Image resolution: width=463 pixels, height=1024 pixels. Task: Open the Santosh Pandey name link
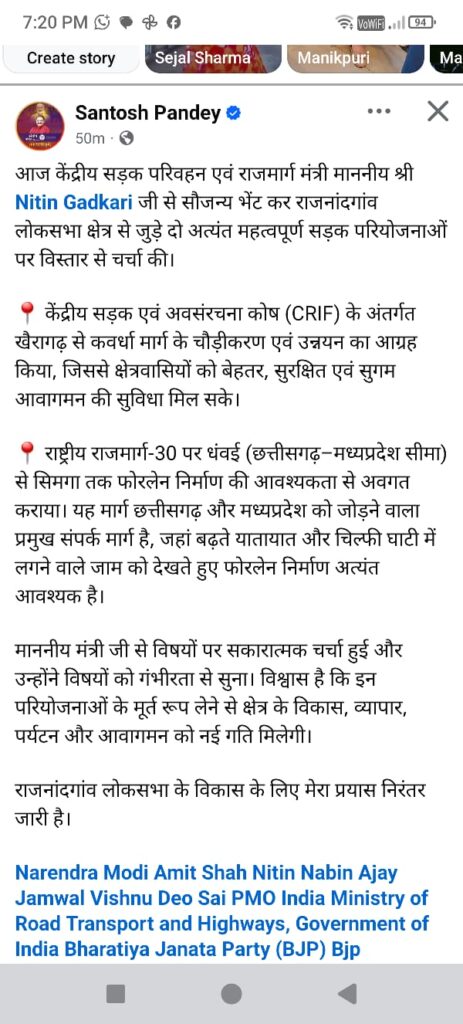pos(148,113)
